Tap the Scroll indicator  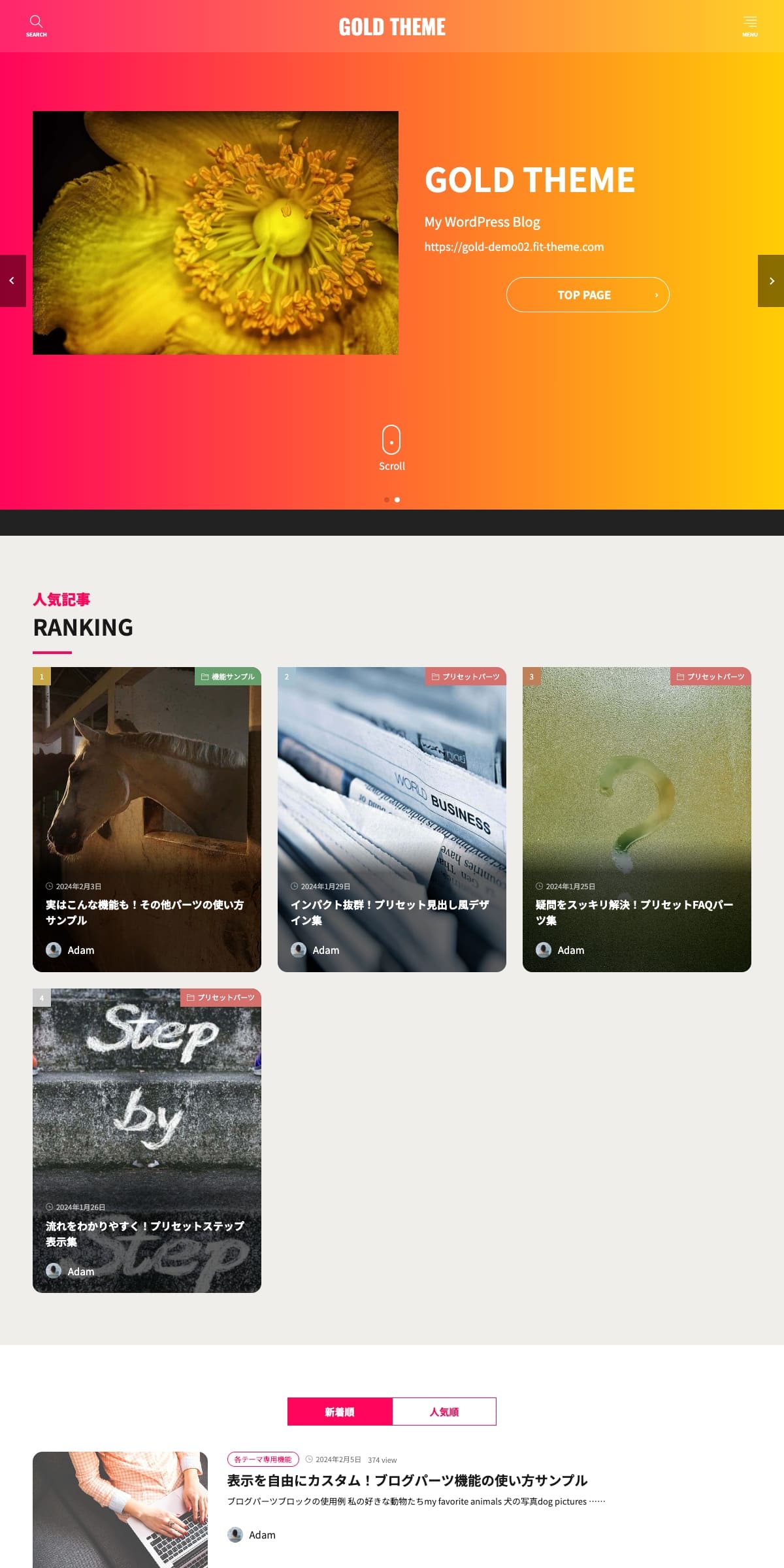[391, 448]
